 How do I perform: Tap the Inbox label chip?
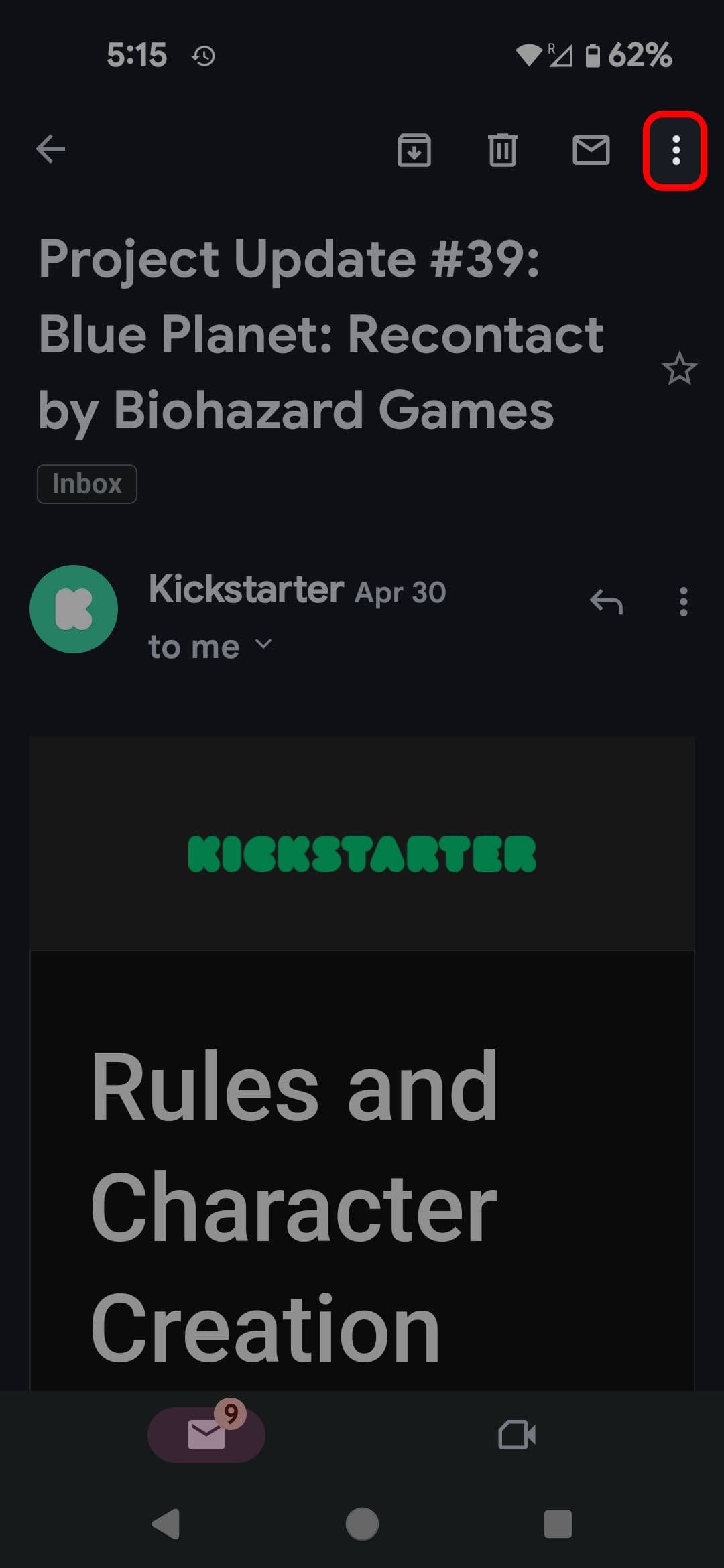[x=86, y=484]
